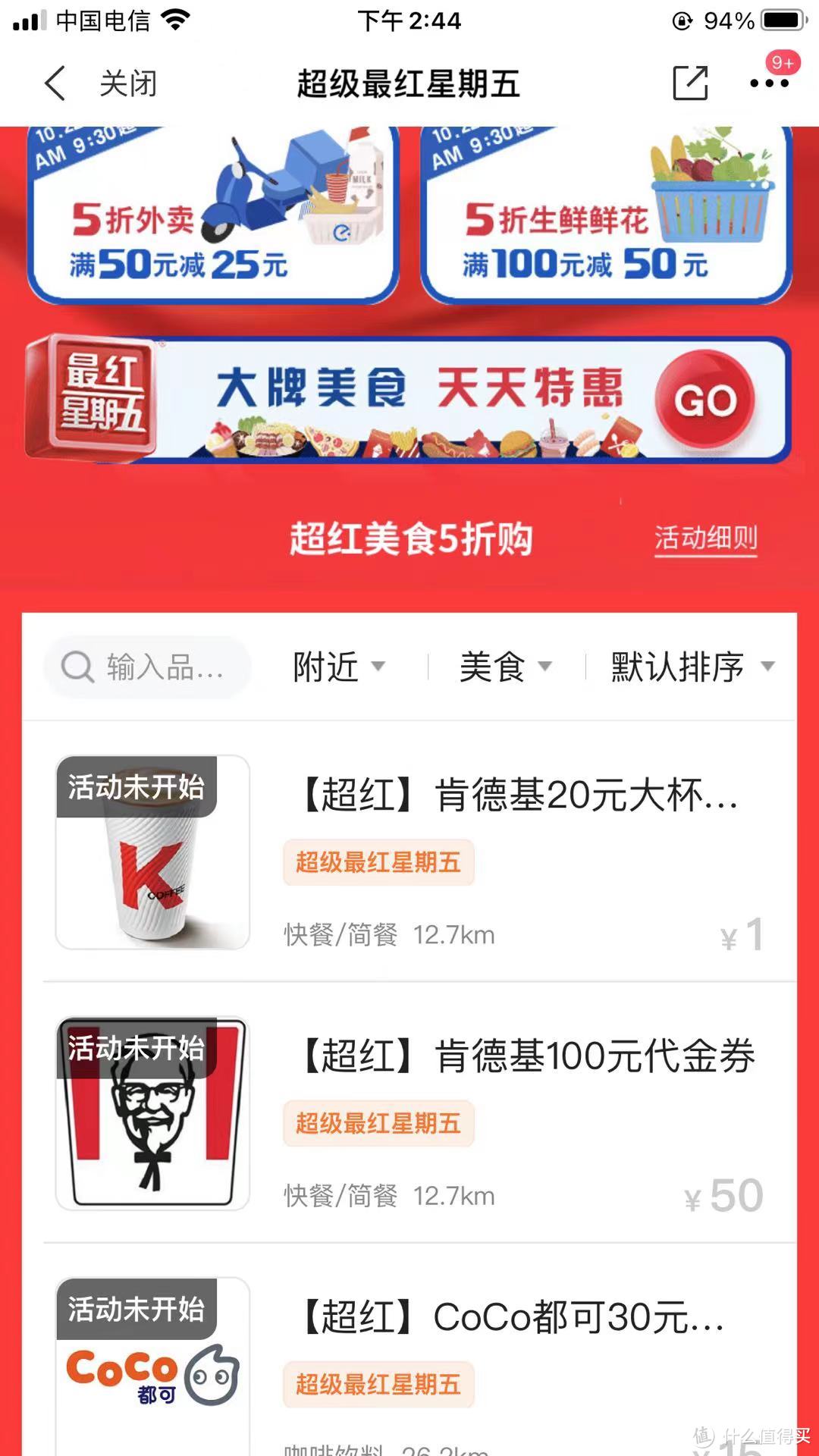Open the 美食 category dropdown
The width and height of the screenshot is (819, 1456).
coord(504,667)
